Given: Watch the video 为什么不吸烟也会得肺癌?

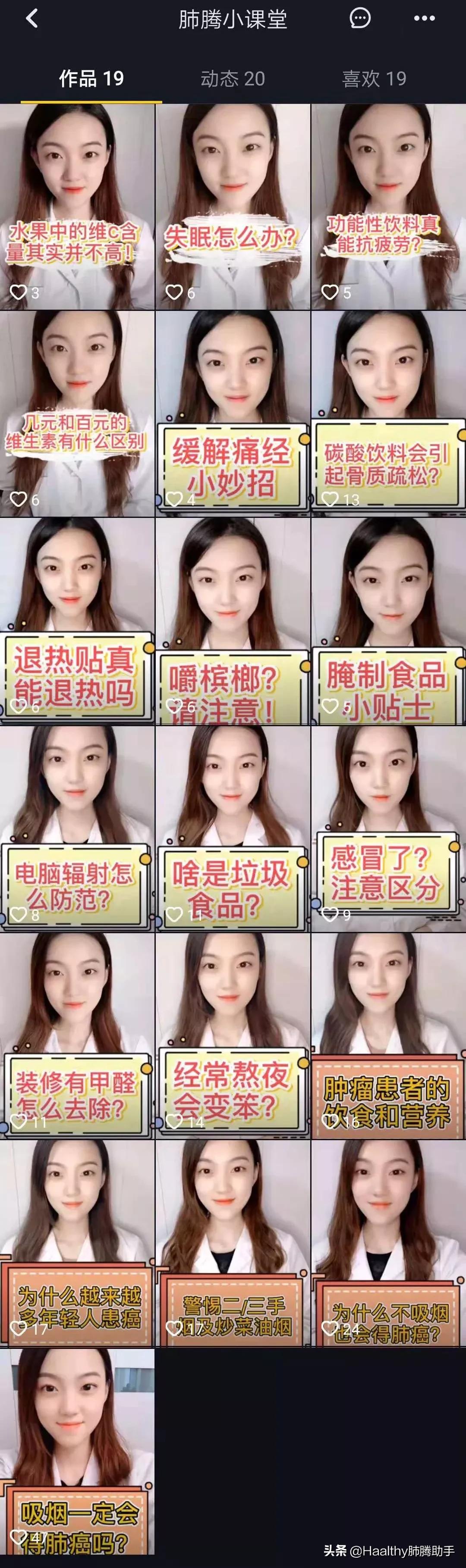Looking at the screenshot, I should (389, 1243).
